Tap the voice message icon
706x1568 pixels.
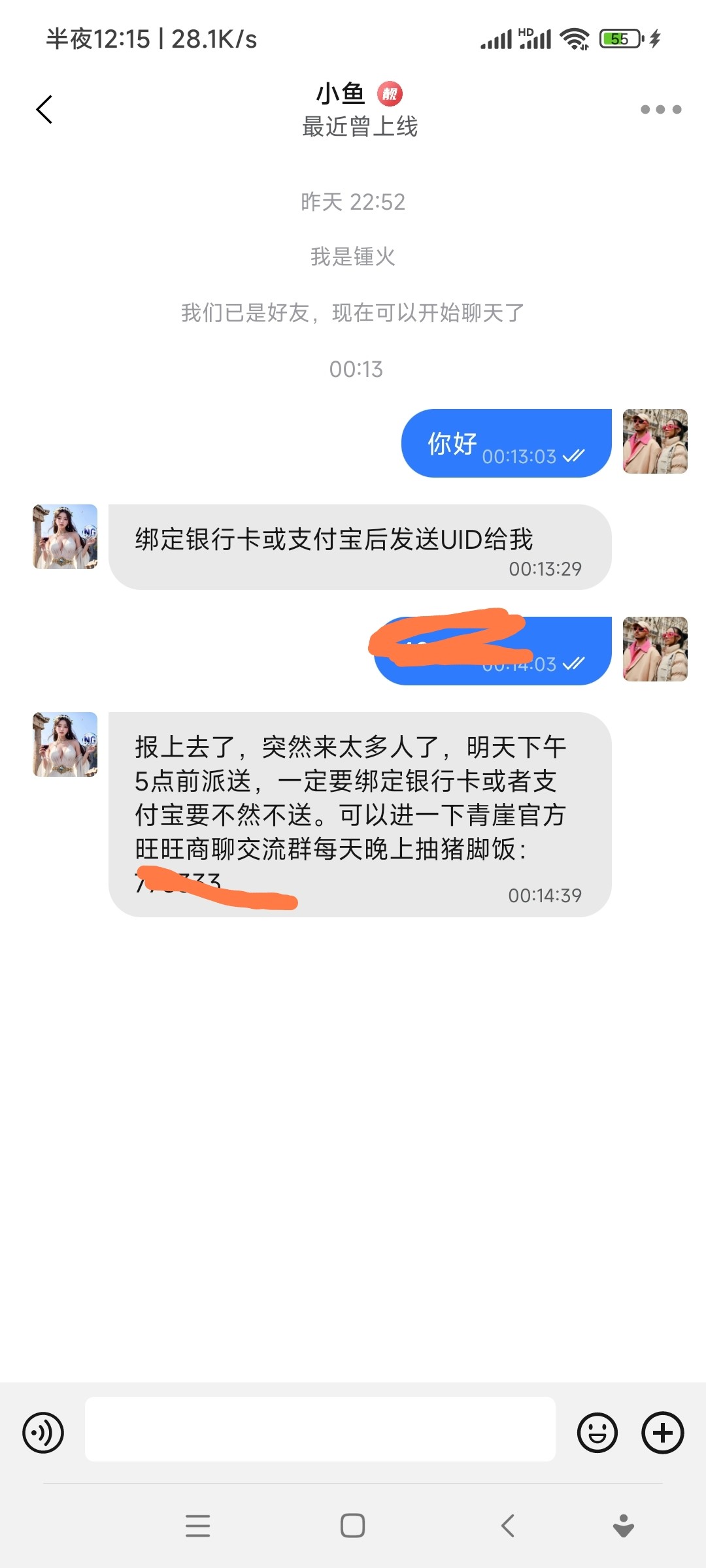(x=43, y=1433)
